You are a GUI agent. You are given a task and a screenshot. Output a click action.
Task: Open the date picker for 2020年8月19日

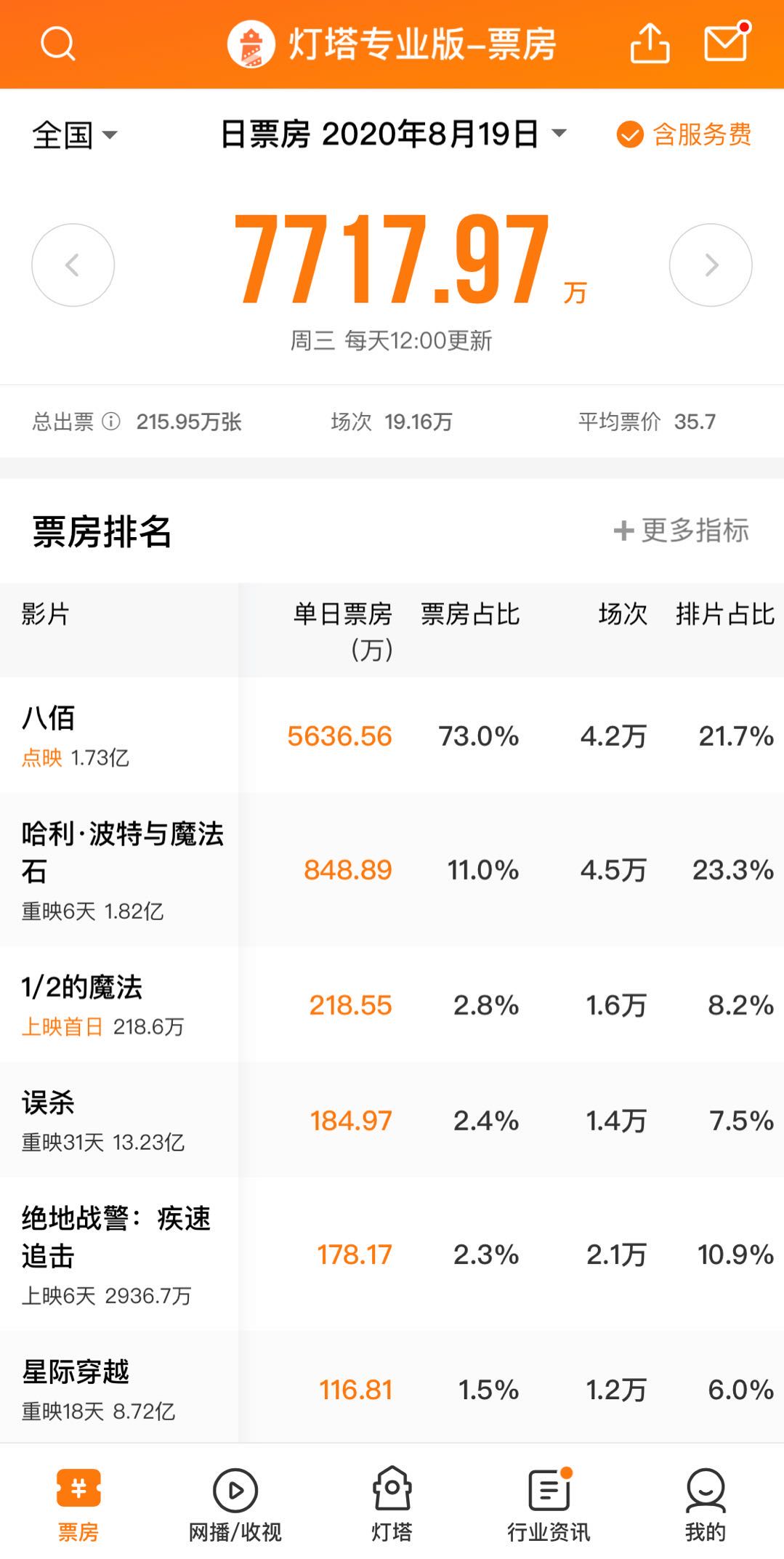(392, 134)
